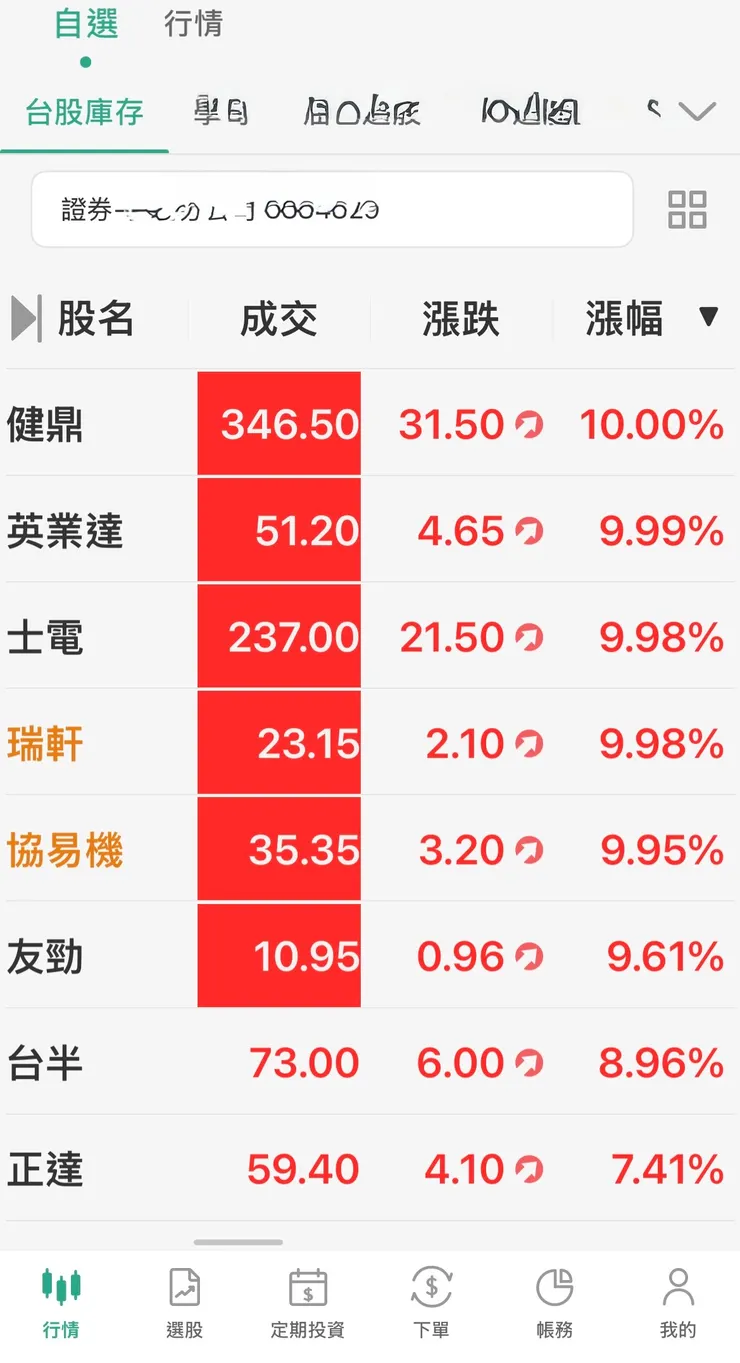The height and width of the screenshot is (1363, 740).
Task: Open the 帳務 pie chart accounts icon
Action: pyautogui.click(x=553, y=1290)
